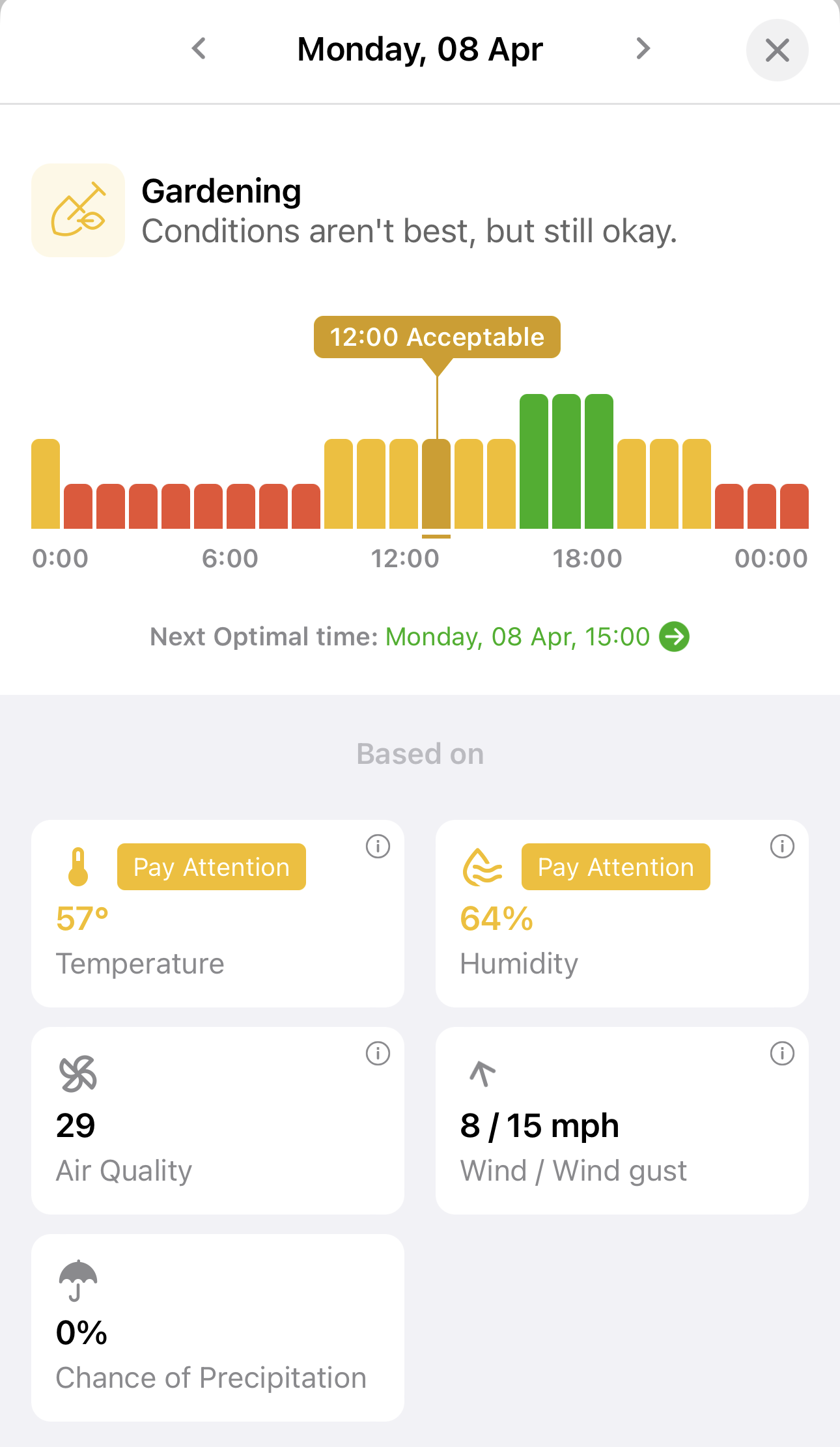Open Air Quality info icon
Image resolution: width=840 pixels, height=1447 pixels.
[378, 1053]
